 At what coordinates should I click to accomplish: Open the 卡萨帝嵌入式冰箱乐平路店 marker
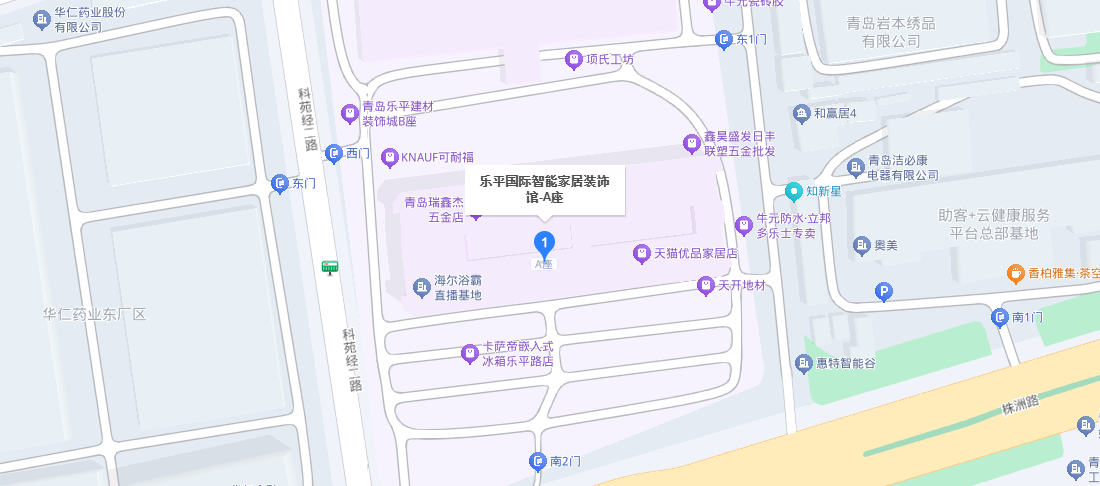469,353
